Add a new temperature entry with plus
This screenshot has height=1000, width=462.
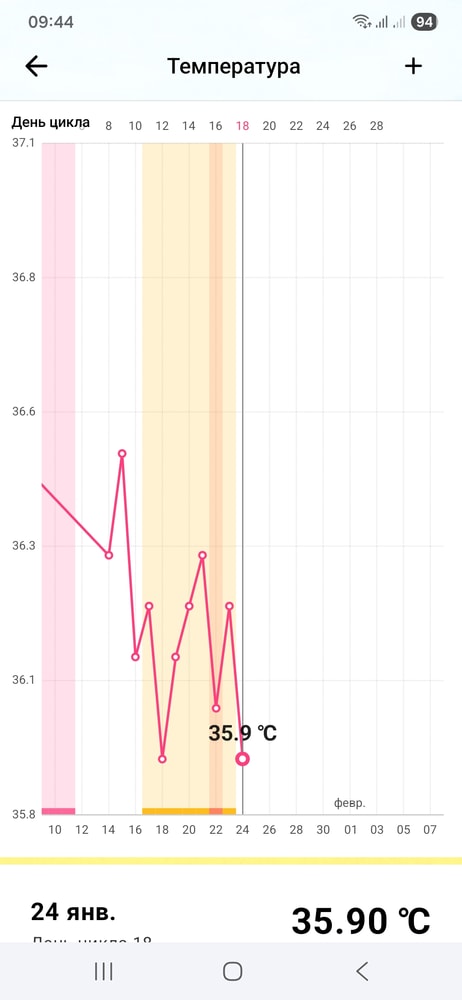pyautogui.click(x=414, y=66)
